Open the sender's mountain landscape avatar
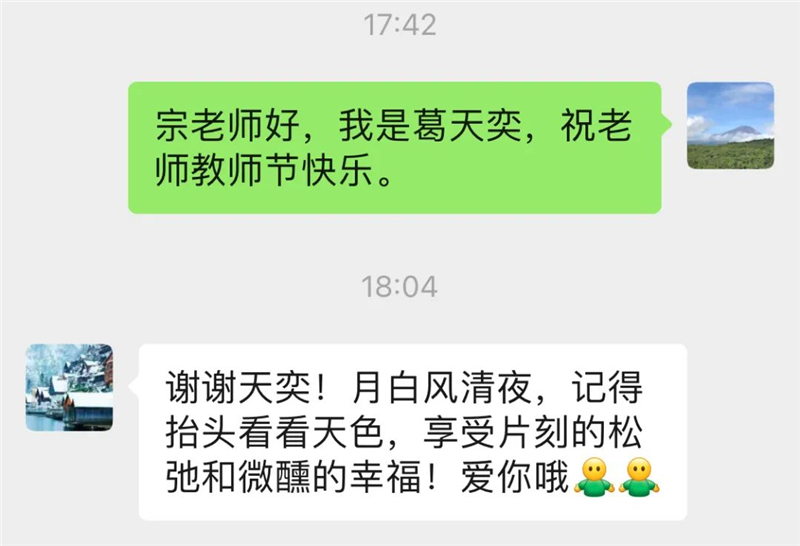Screen dimensions: 800x546 pos(730,125)
